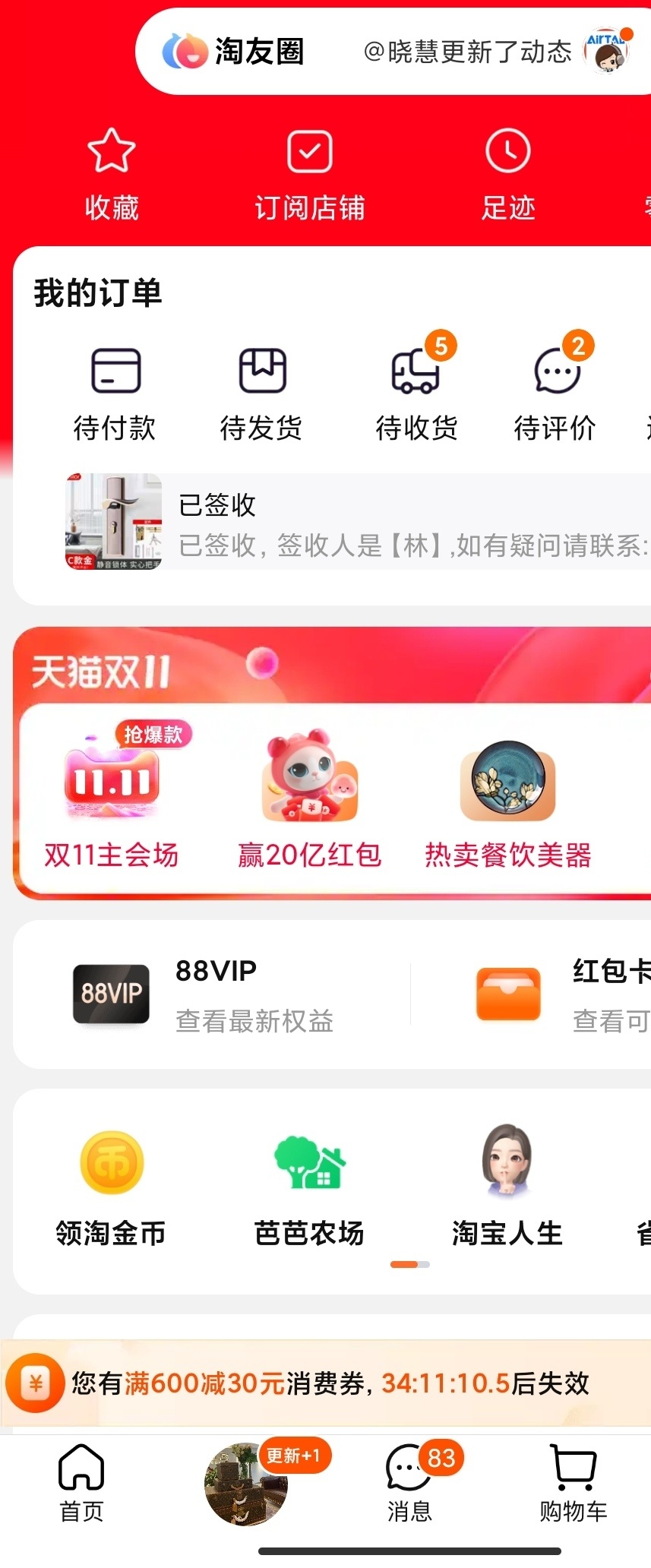Check 待发货 orders awaiting shipment
The width and height of the screenshot is (651, 1568).
261,393
